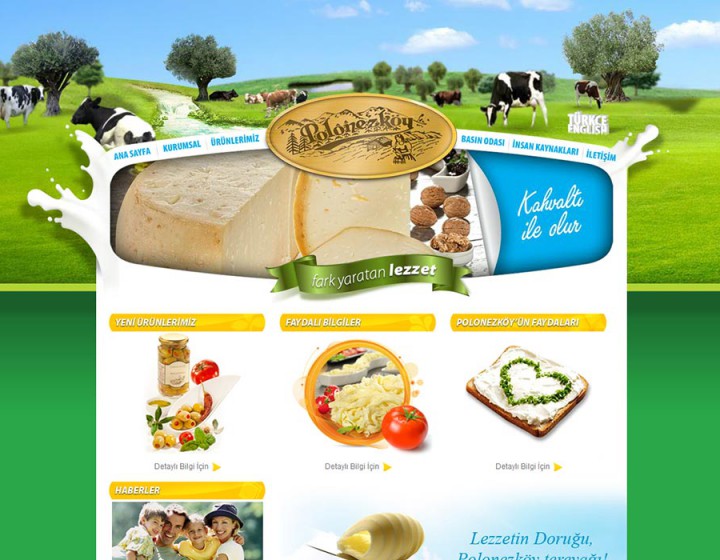Select Türkçe language option

[x=588, y=118]
